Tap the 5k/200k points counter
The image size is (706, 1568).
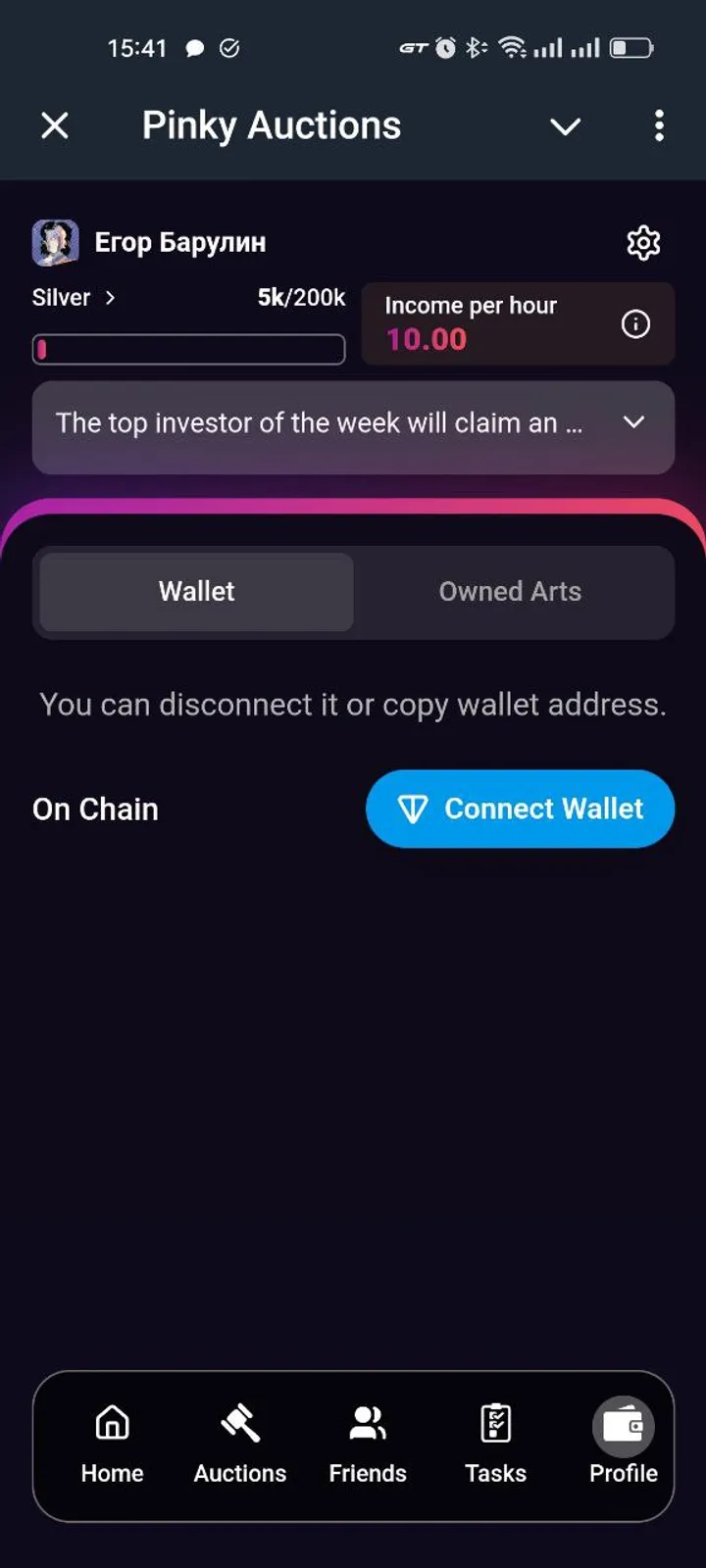pos(299,297)
